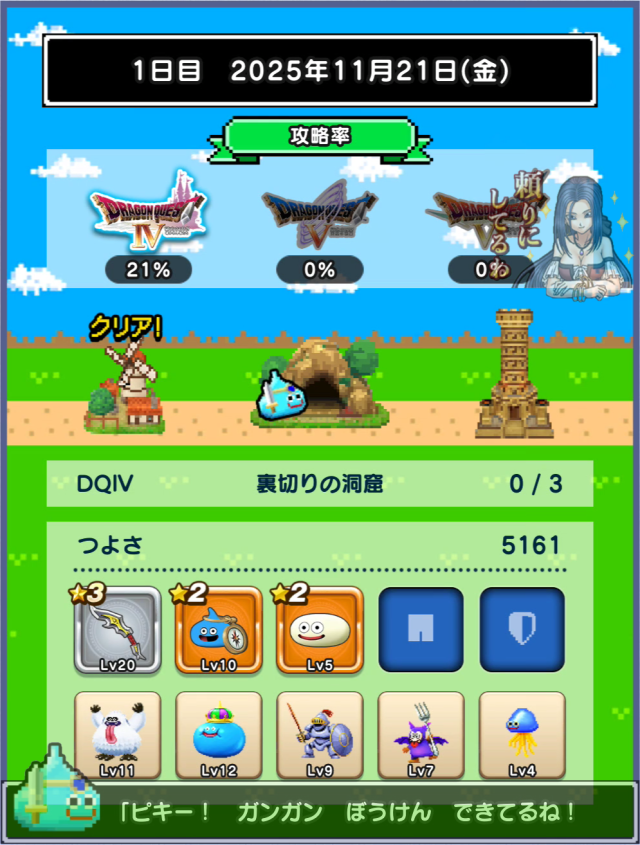Select the tower stage on the map
640x845 pixels.
pos(514,375)
